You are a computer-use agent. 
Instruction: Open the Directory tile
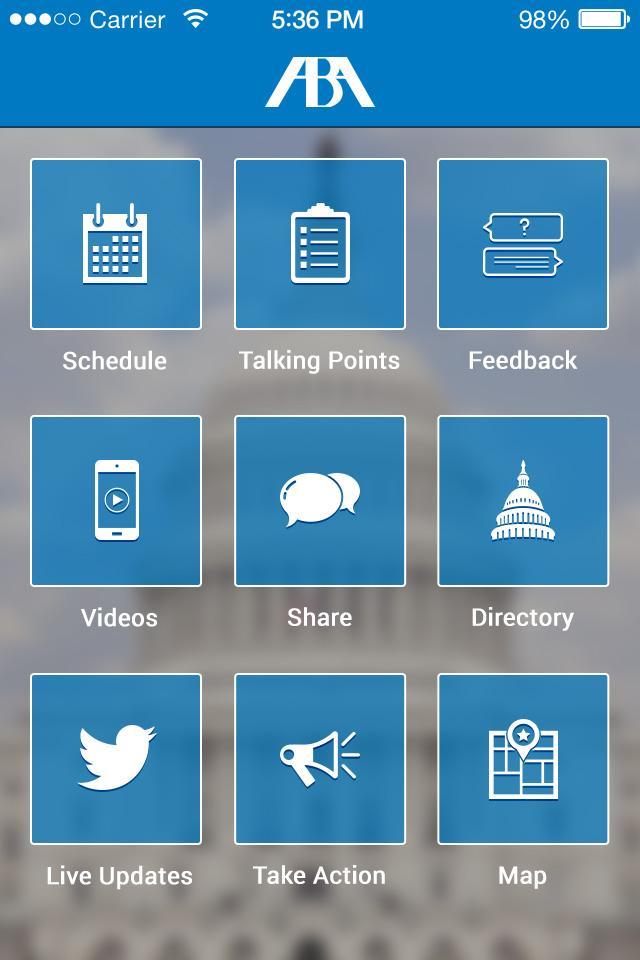(523, 501)
